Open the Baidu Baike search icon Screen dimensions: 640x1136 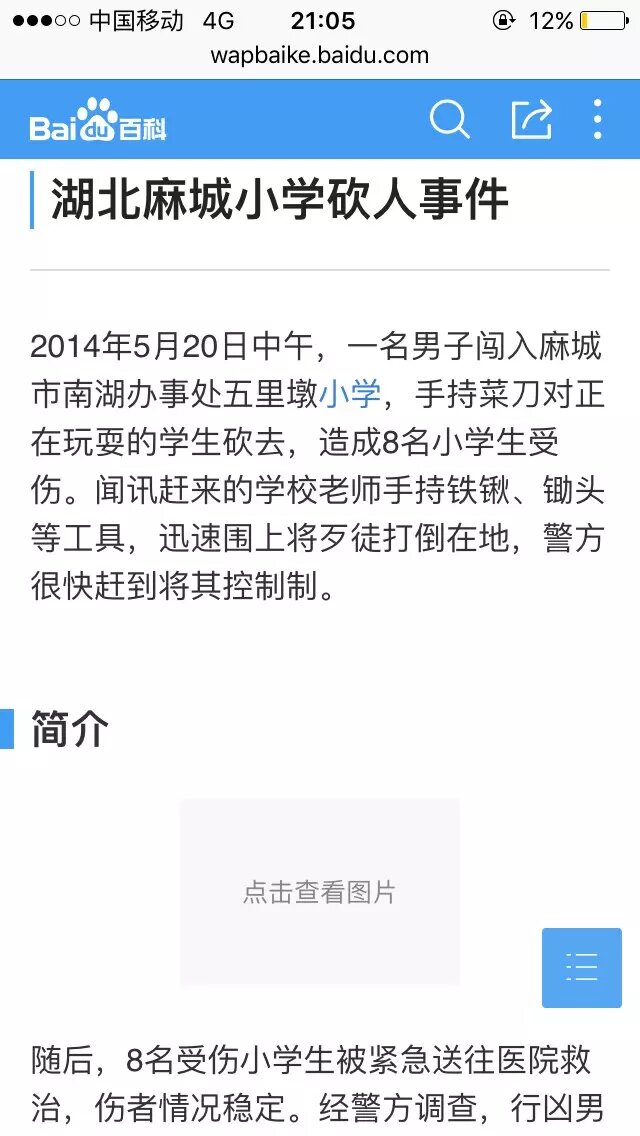(x=449, y=120)
